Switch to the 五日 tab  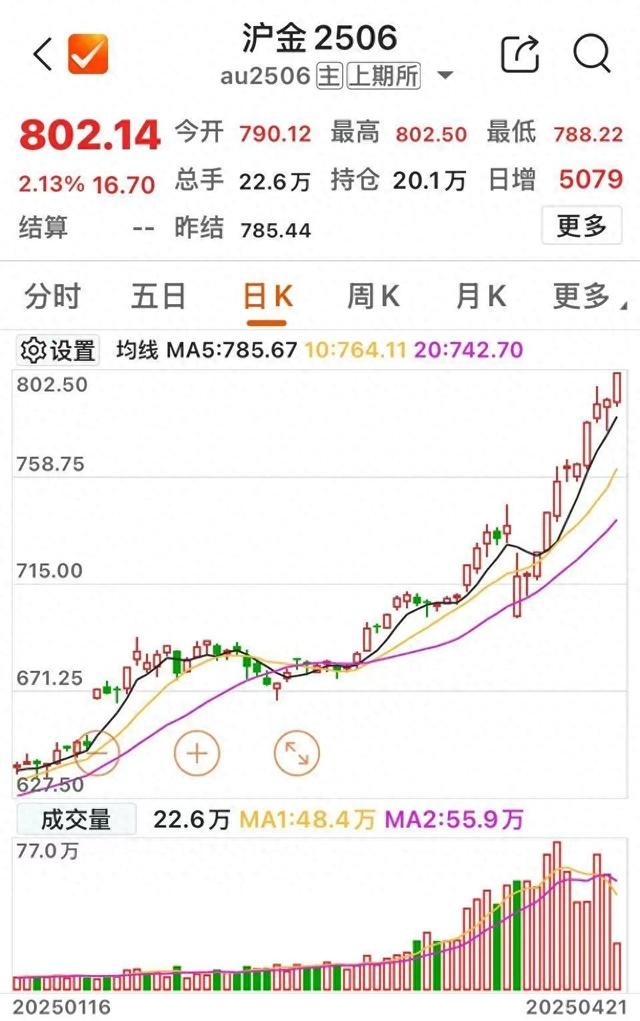click(158, 296)
